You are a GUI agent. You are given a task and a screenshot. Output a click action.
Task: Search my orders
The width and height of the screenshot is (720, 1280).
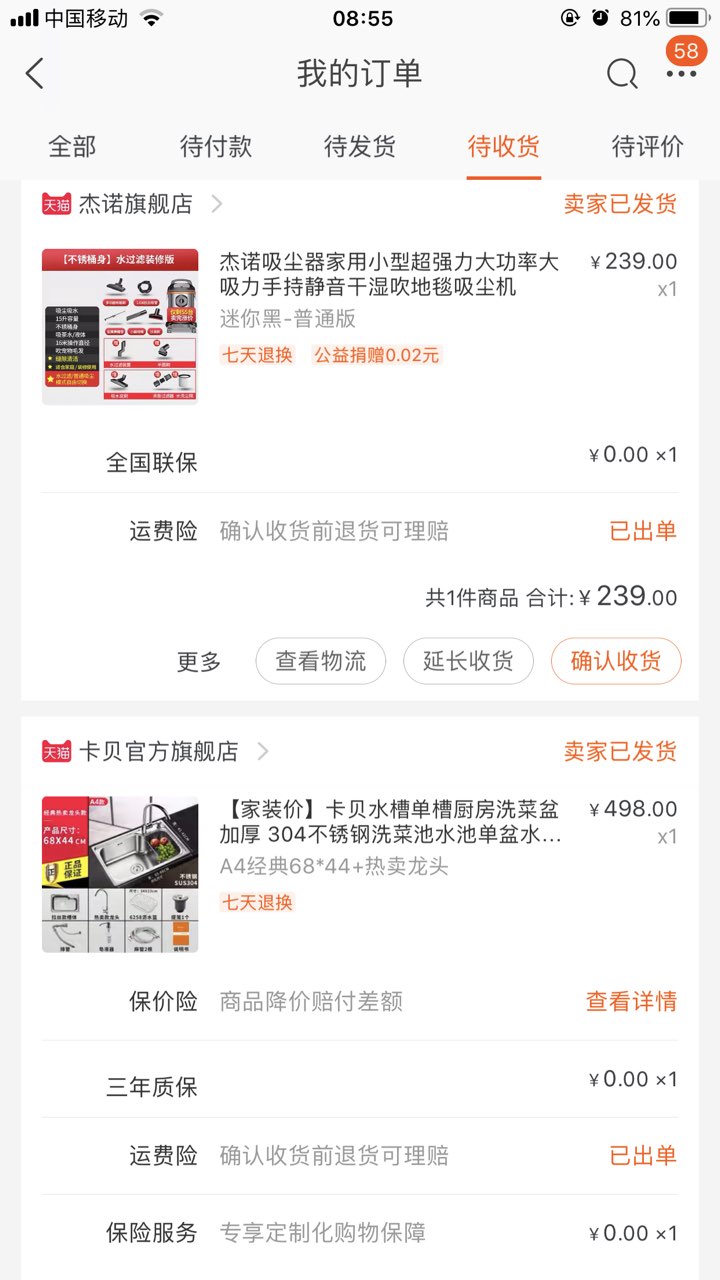621,73
